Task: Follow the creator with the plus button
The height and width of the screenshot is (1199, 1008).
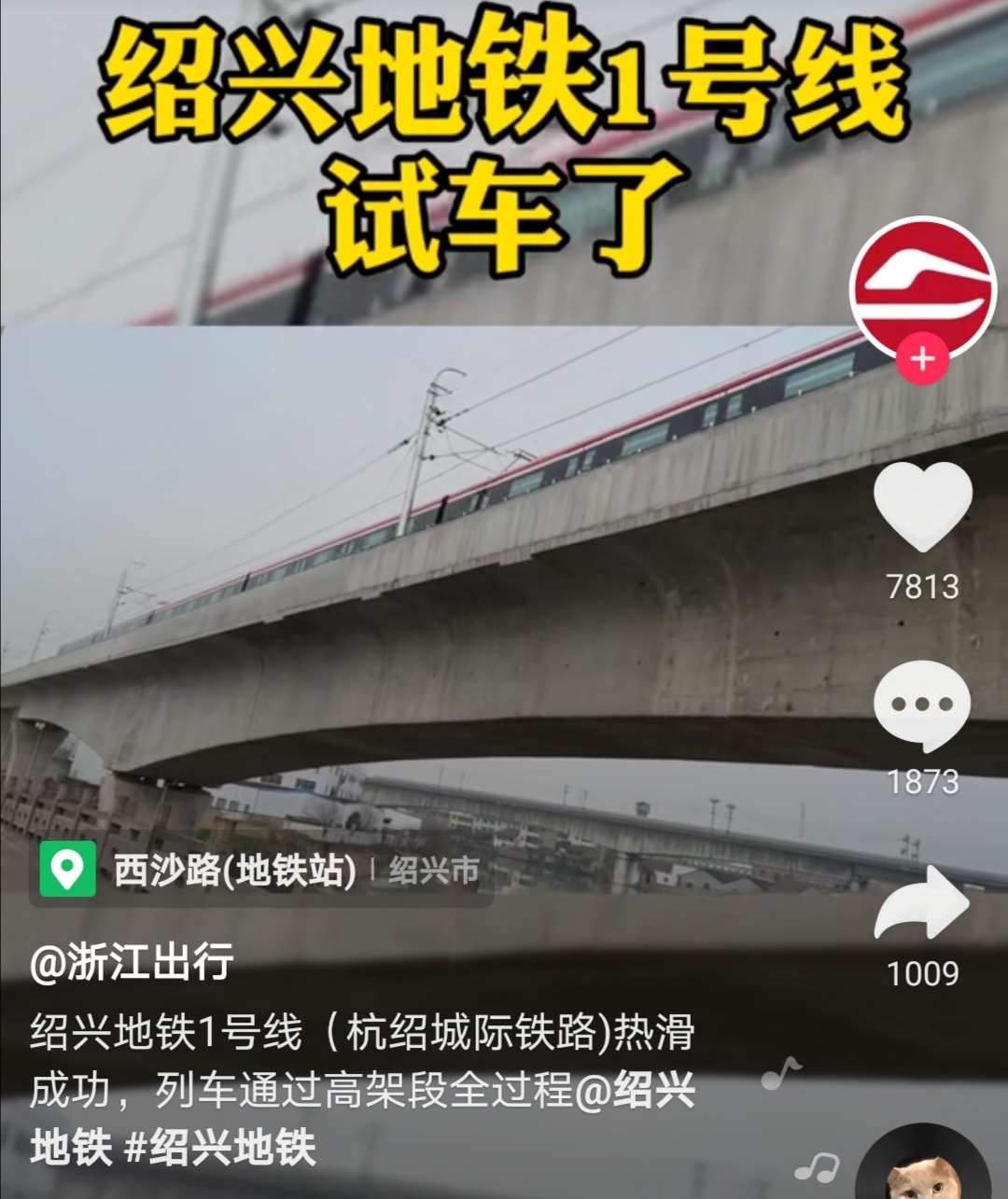Action: pyautogui.click(x=922, y=358)
